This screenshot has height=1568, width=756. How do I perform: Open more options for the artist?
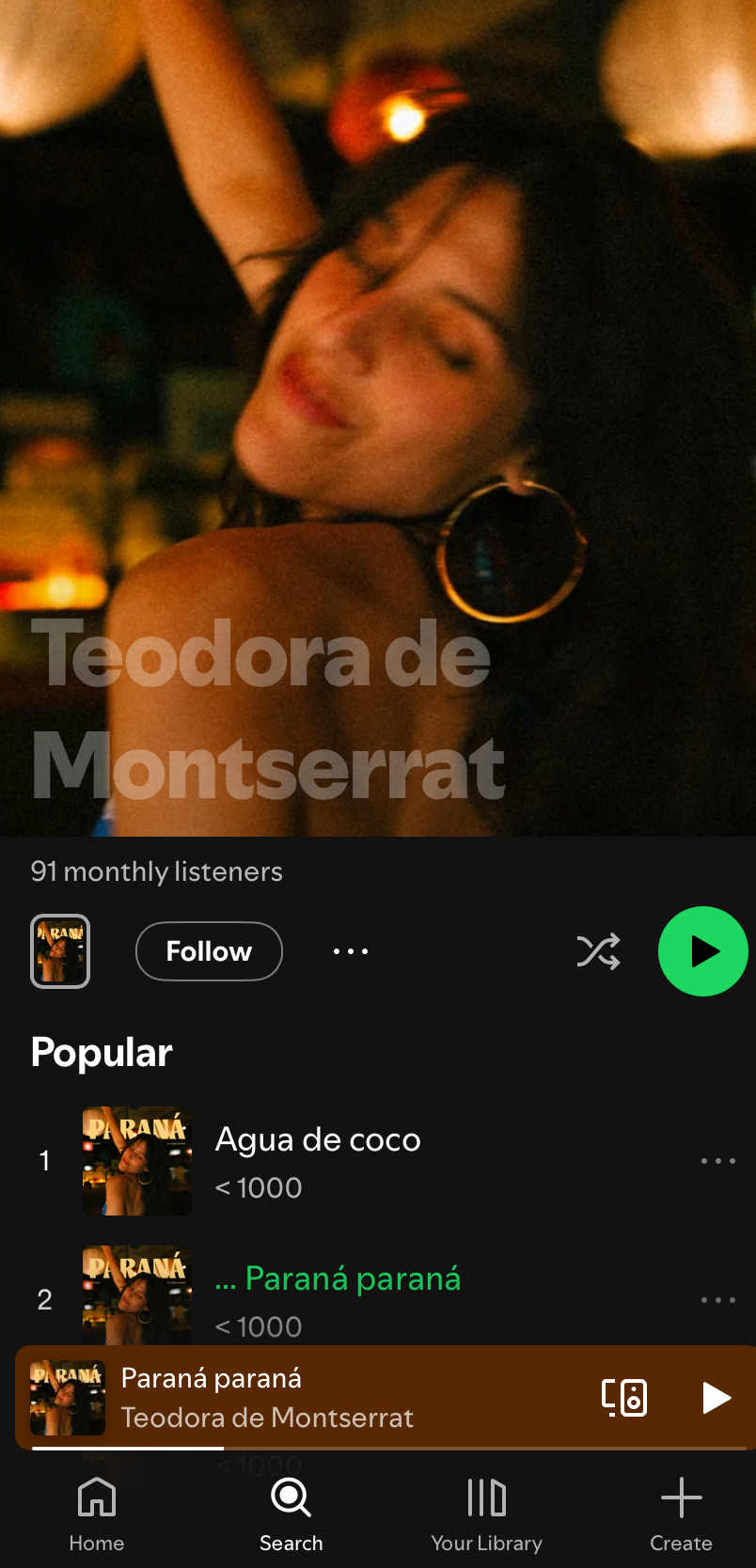pyautogui.click(x=350, y=951)
